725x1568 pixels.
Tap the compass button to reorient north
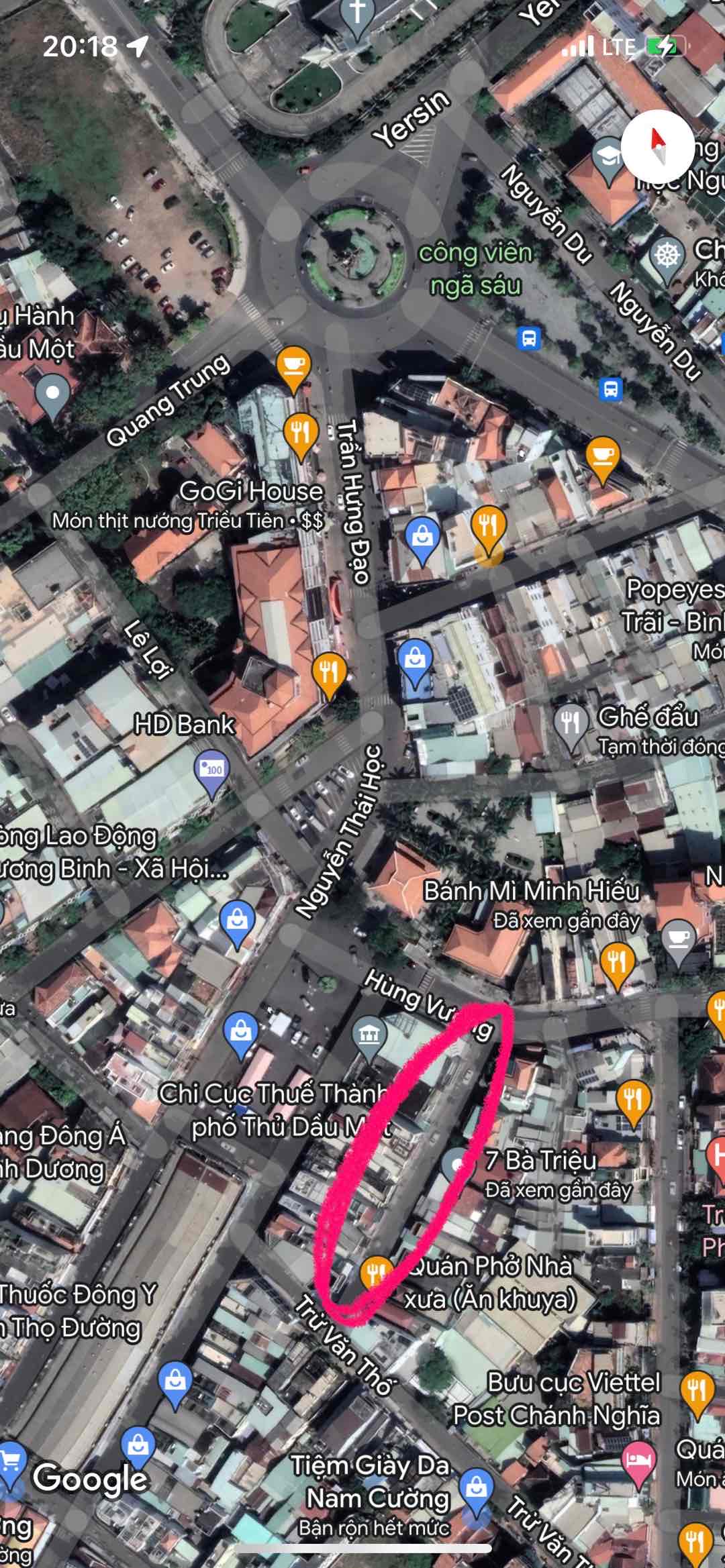[x=657, y=147]
